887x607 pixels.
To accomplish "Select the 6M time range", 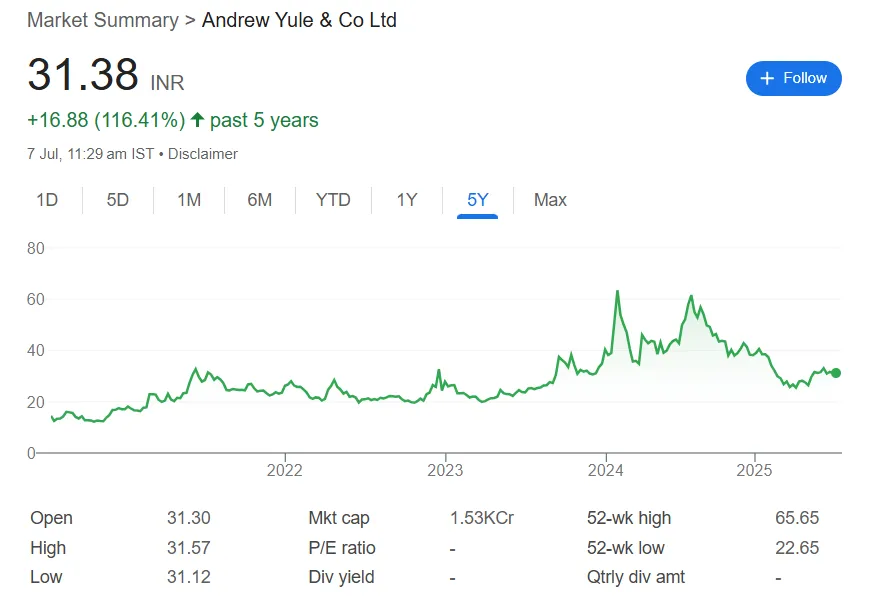I will [x=260, y=200].
